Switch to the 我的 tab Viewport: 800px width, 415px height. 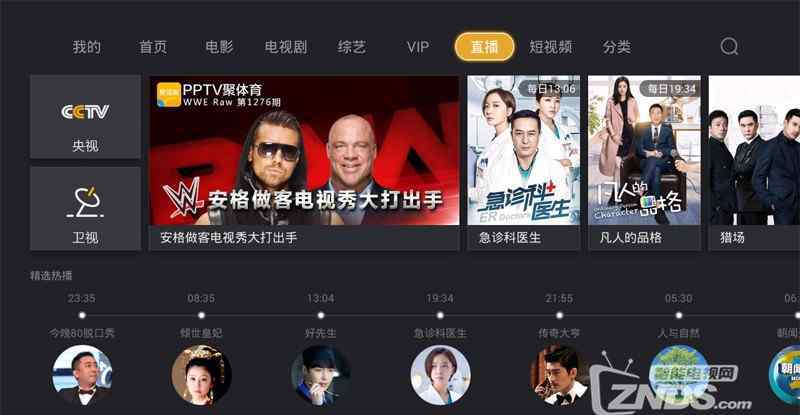pyautogui.click(x=87, y=47)
